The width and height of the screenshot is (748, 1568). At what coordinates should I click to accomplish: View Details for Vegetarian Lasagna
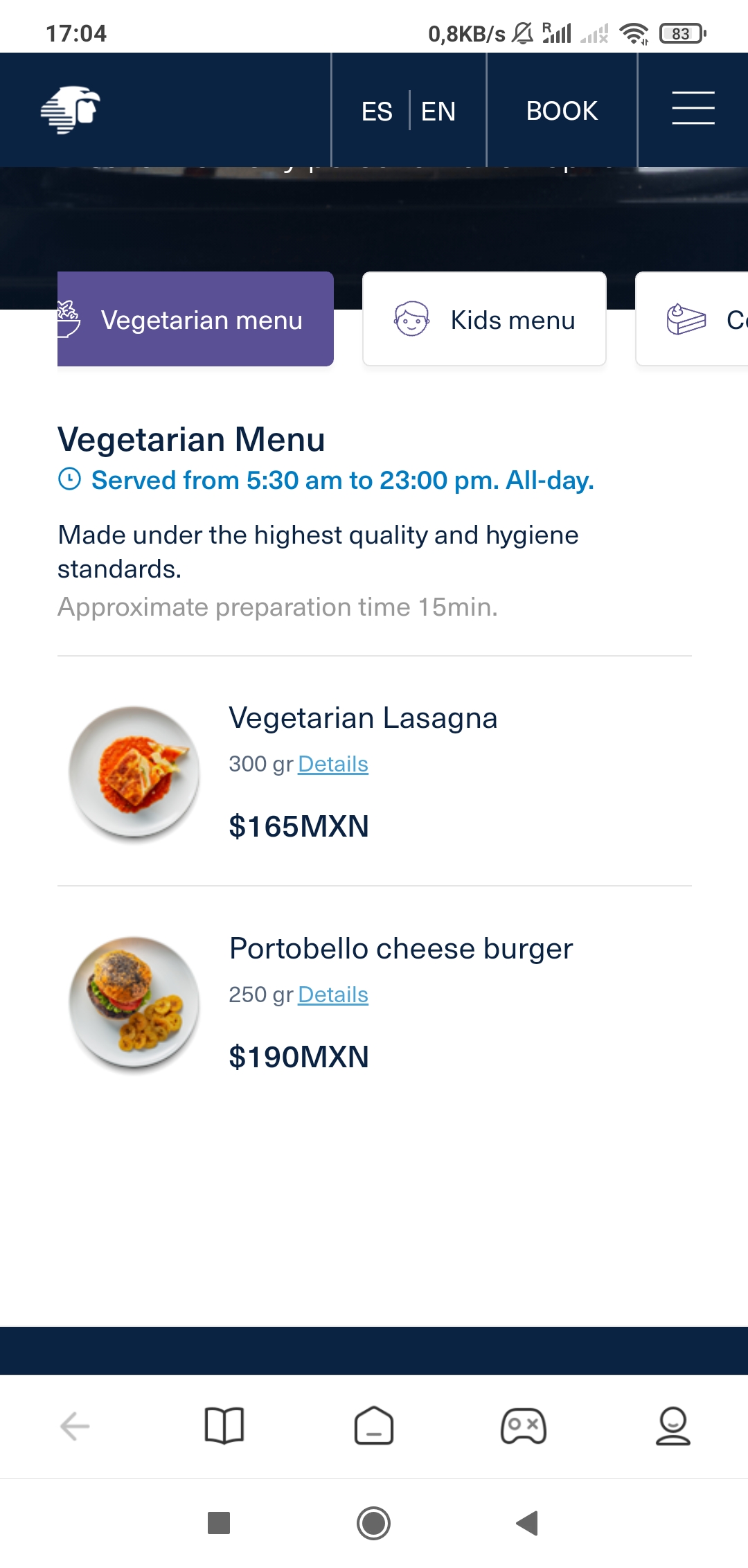333,764
